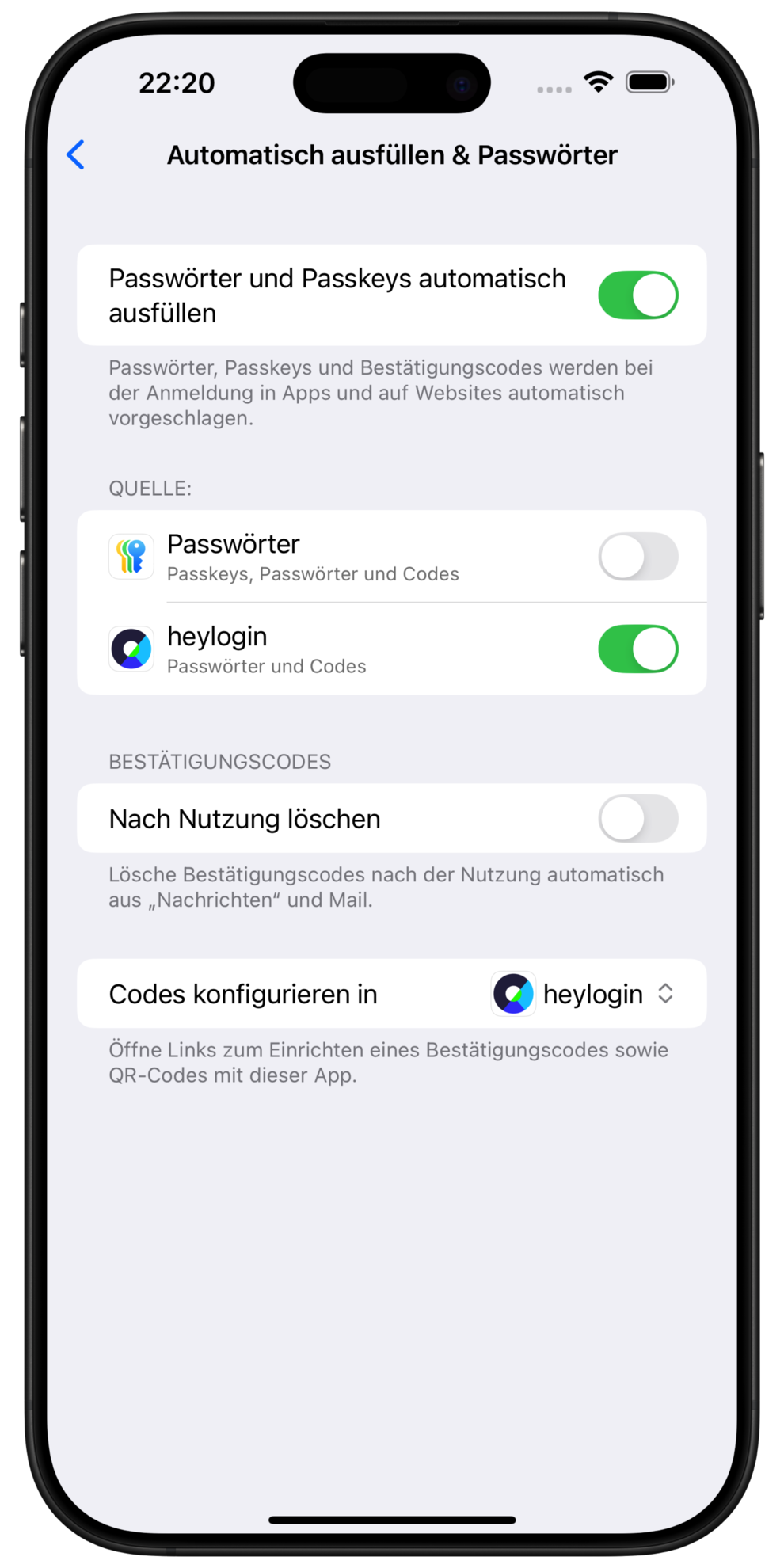The height and width of the screenshot is (1568, 784).
Task: Disable Passwörter und Passkeys automatisch ausfüllen
Action: [x=637, y=295]
